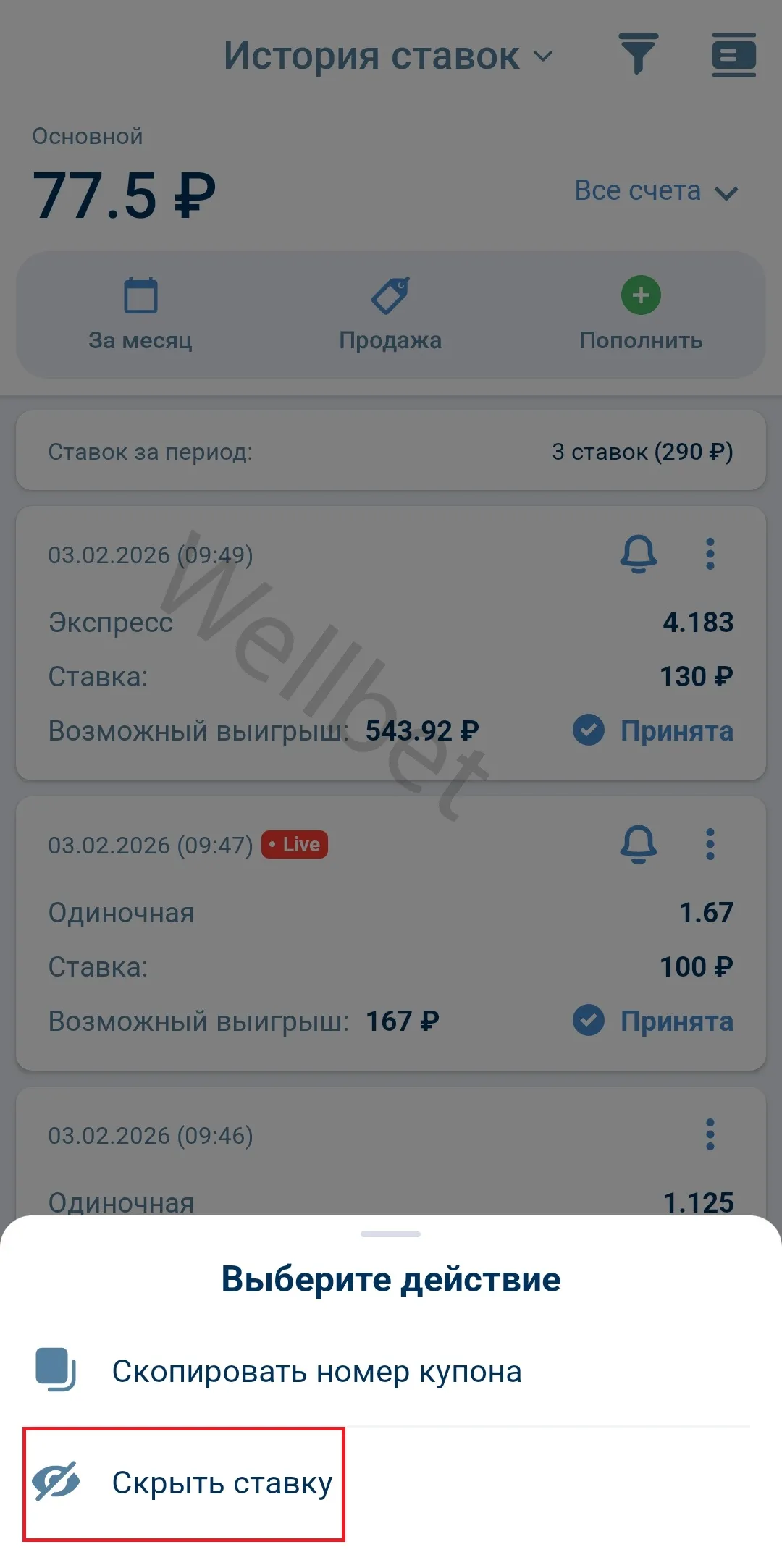Open overflow menu for 09:46 bet

710,1134
